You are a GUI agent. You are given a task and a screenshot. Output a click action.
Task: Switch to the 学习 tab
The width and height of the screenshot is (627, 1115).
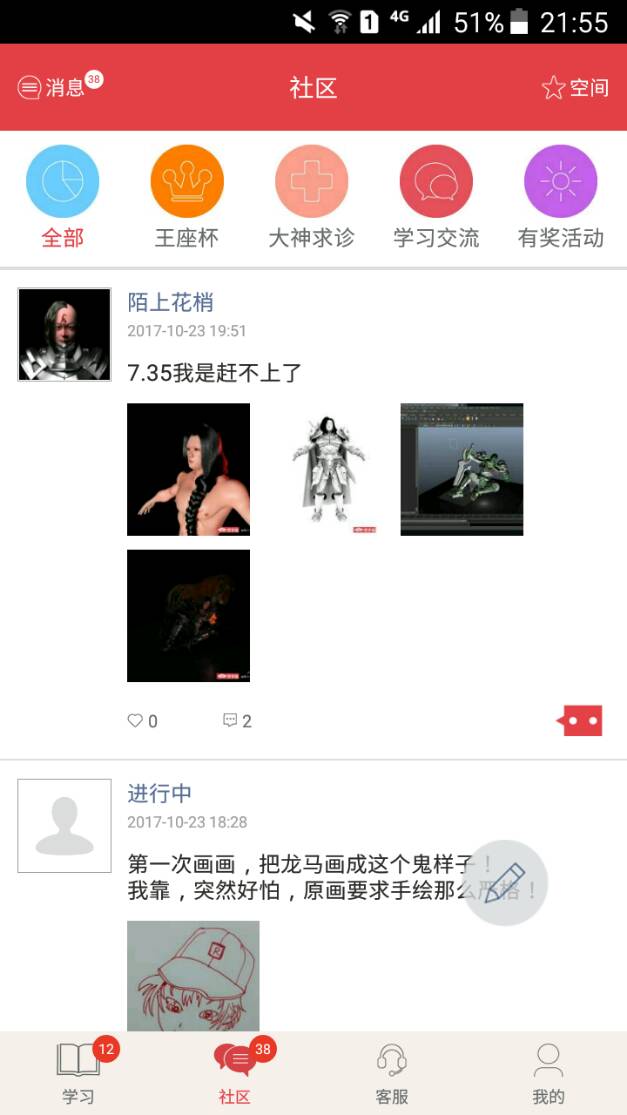click(x=78, y=1074)
